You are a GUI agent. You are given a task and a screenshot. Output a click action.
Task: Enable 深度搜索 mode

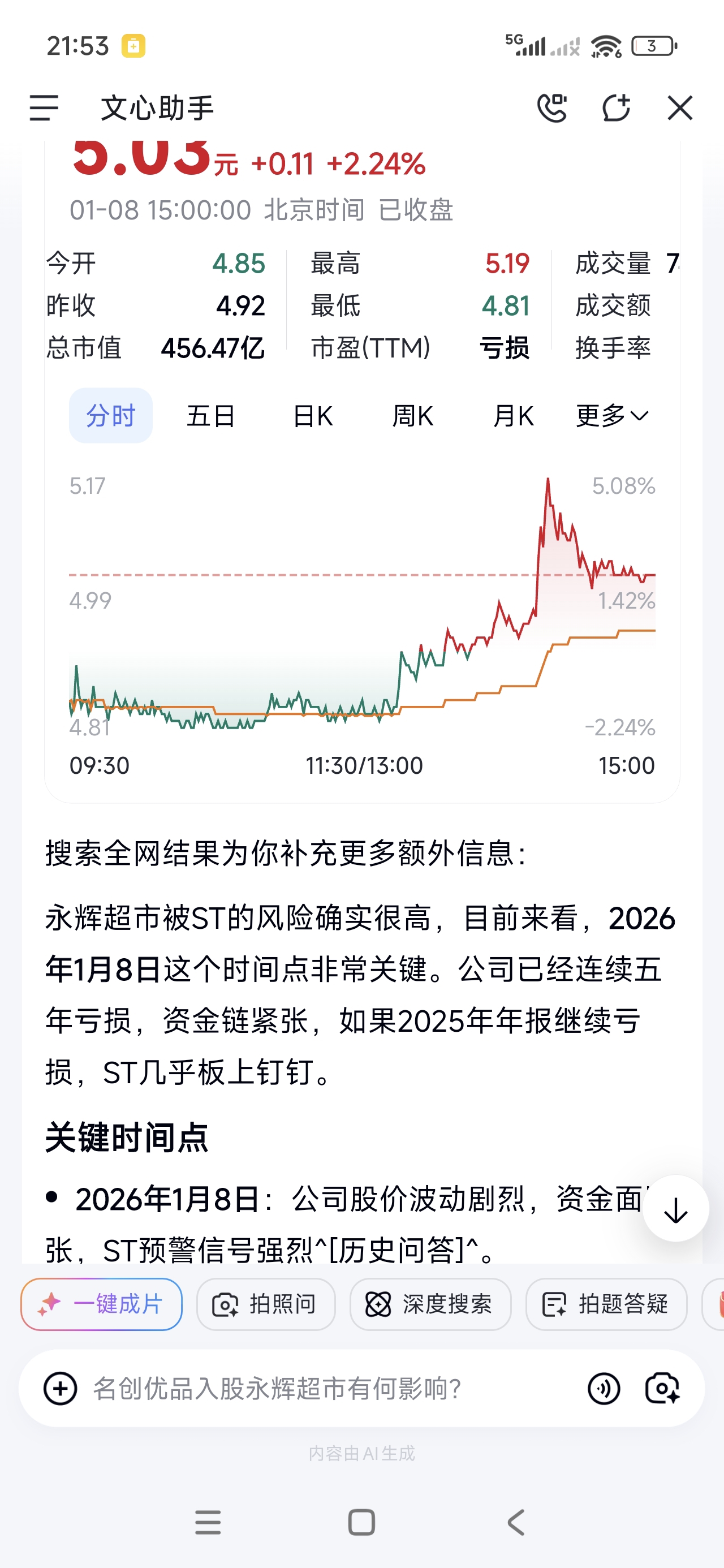tap(430, 1304)
